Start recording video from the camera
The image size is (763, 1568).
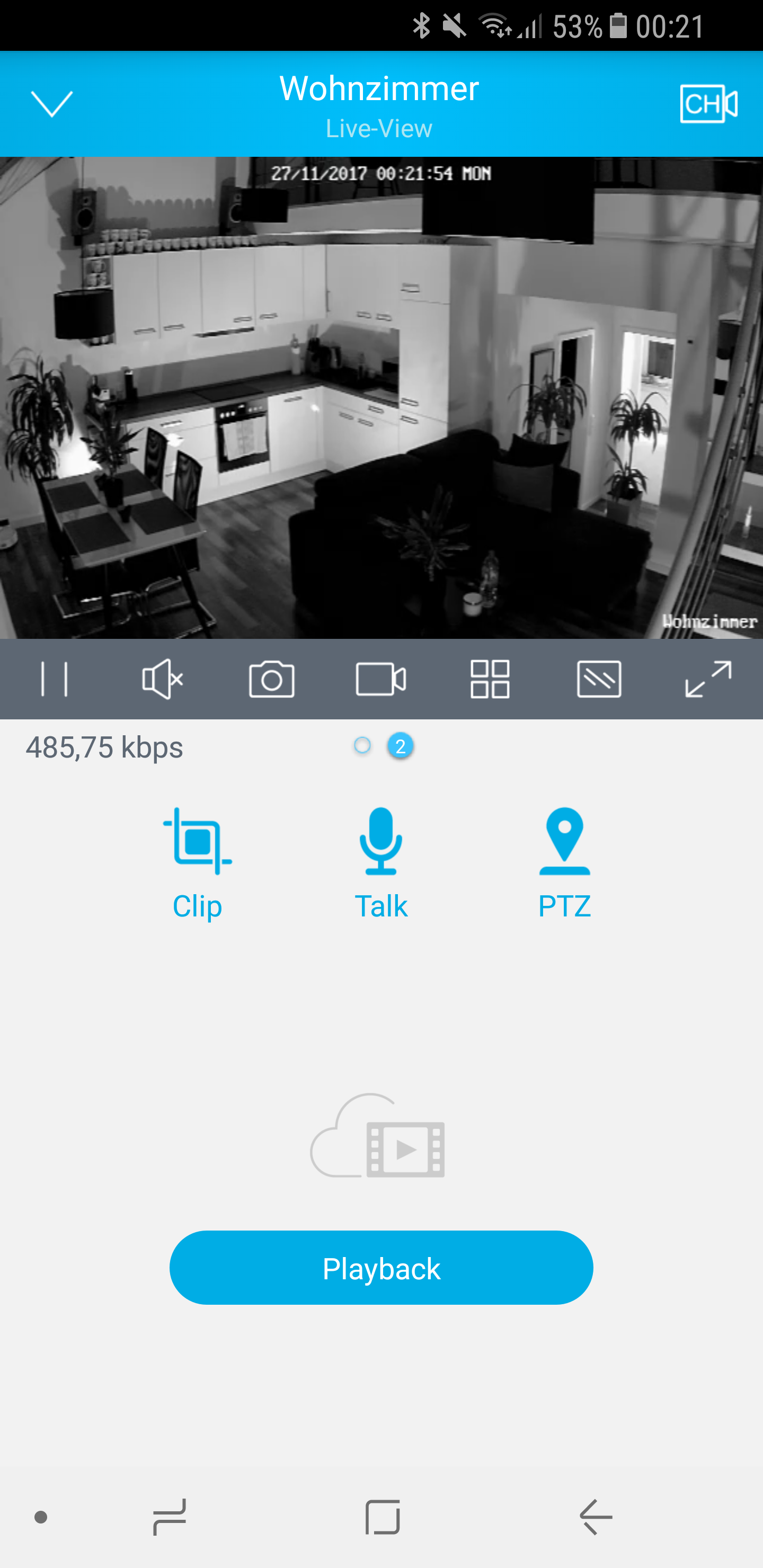pos(380,679)
